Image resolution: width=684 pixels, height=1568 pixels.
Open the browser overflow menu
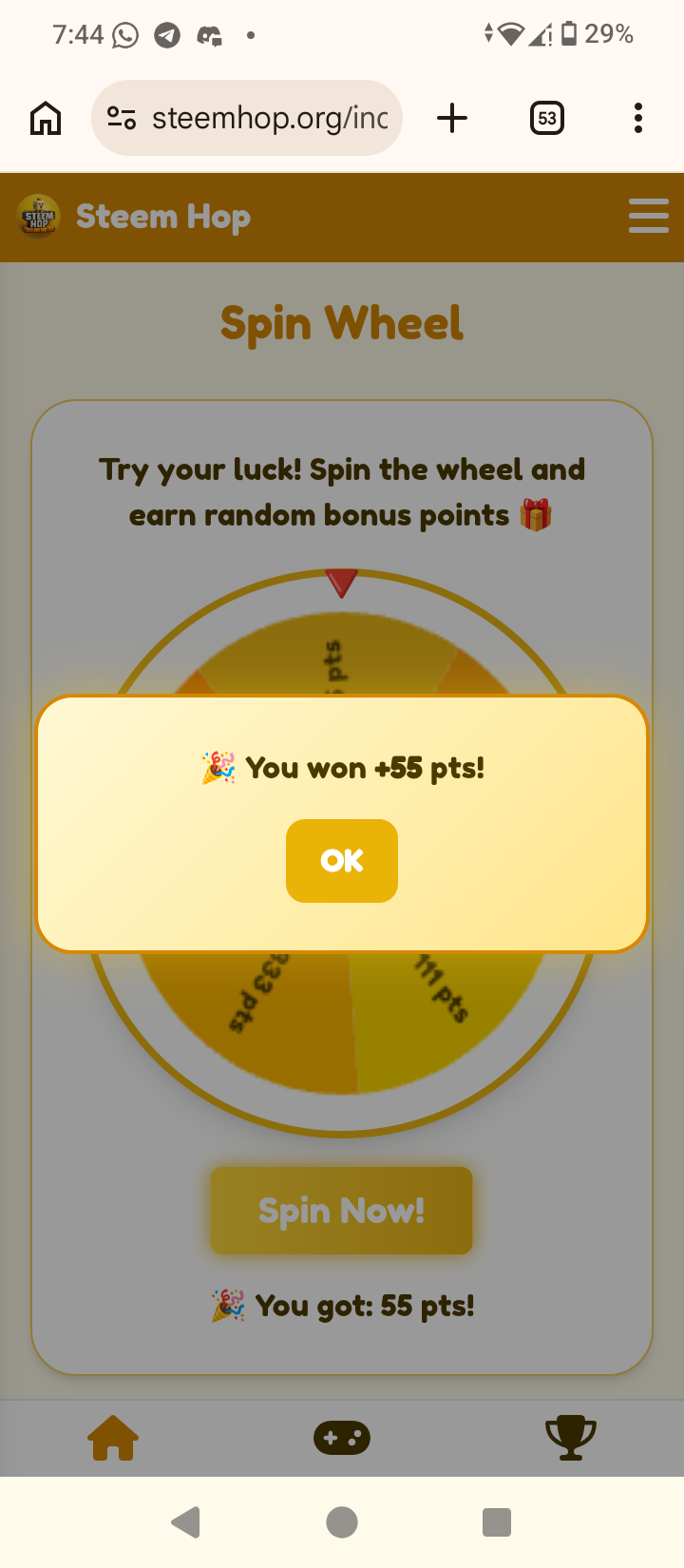tap(638, 118)
